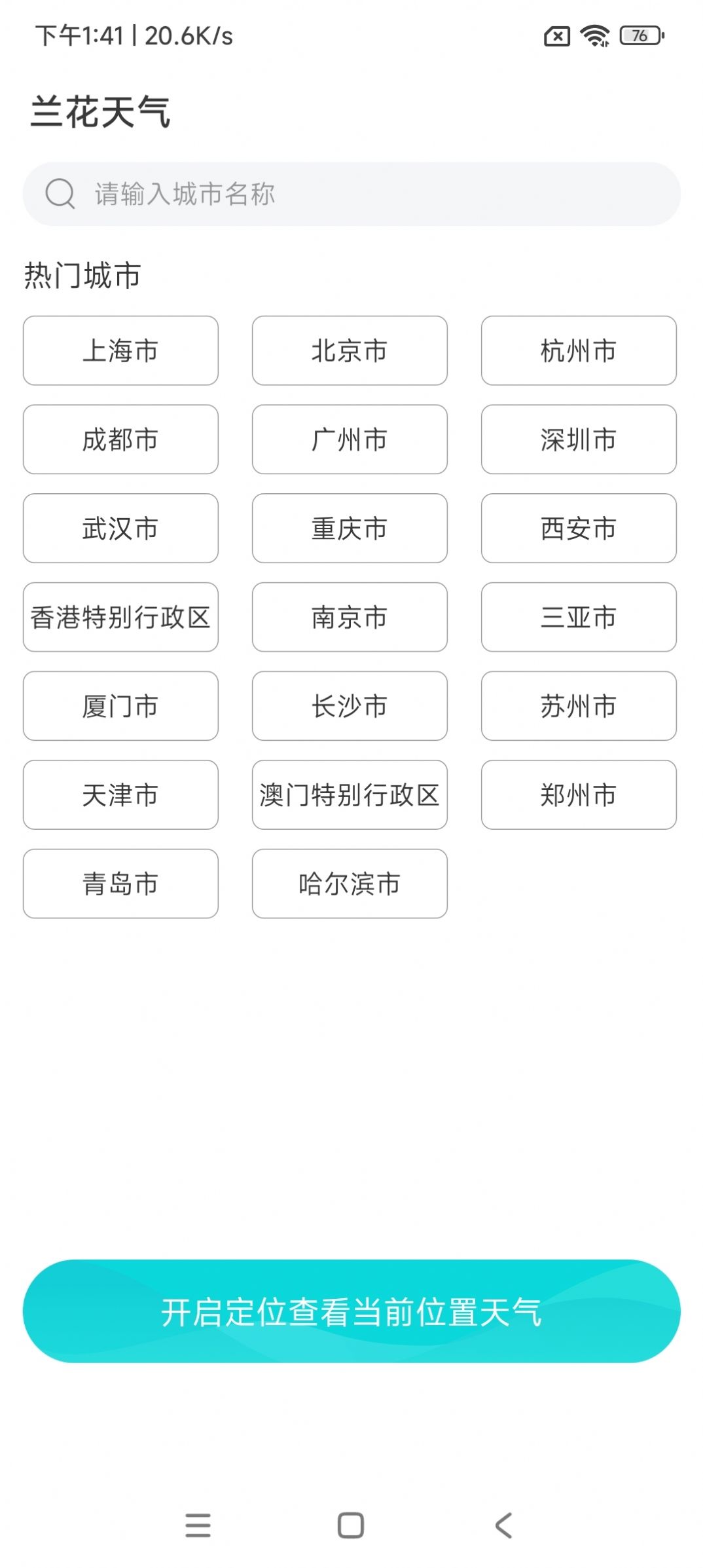Choose 三亚市 weather
Screen dimensions: 703x1568
(x=579, y=618)
